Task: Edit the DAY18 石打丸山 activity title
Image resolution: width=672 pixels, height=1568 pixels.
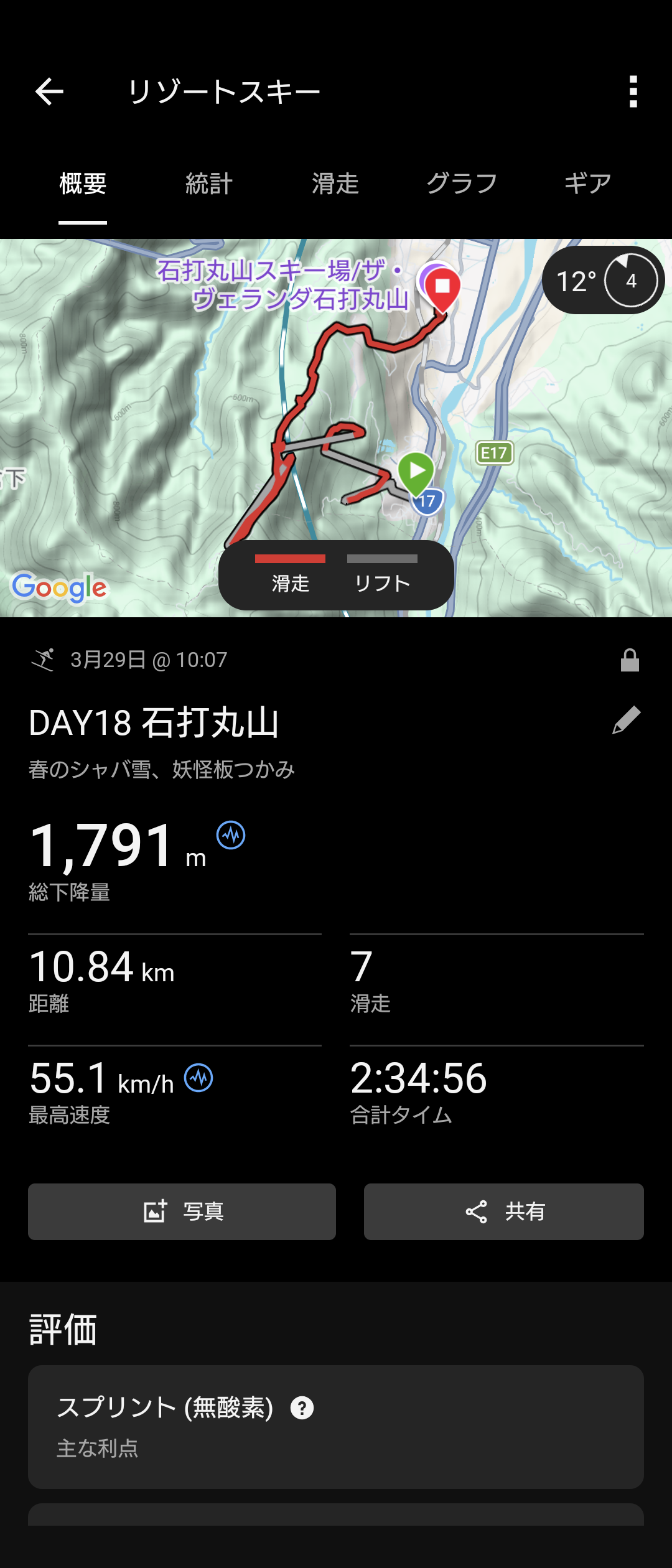Action: pyautogui.click(x=627, y=721)
